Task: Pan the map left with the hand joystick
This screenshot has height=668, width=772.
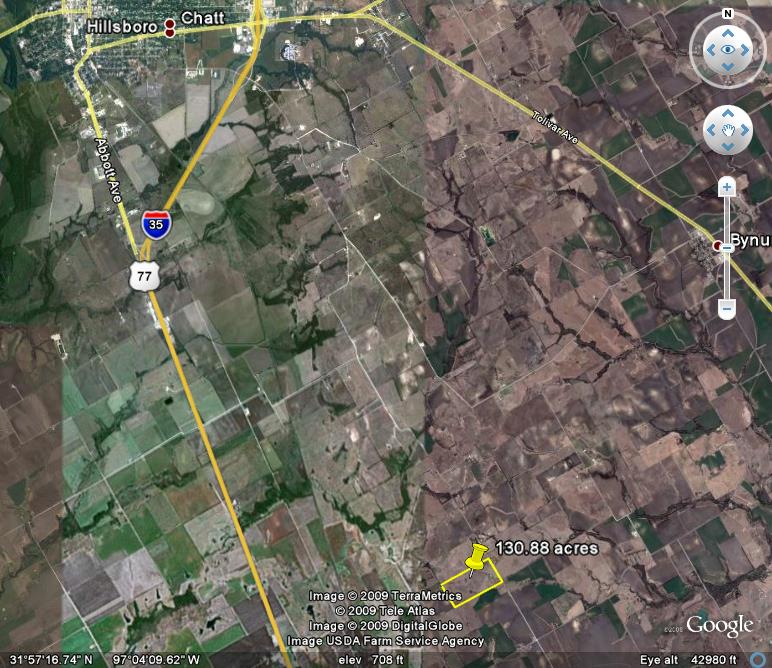Action: click(x=712, y=130)
